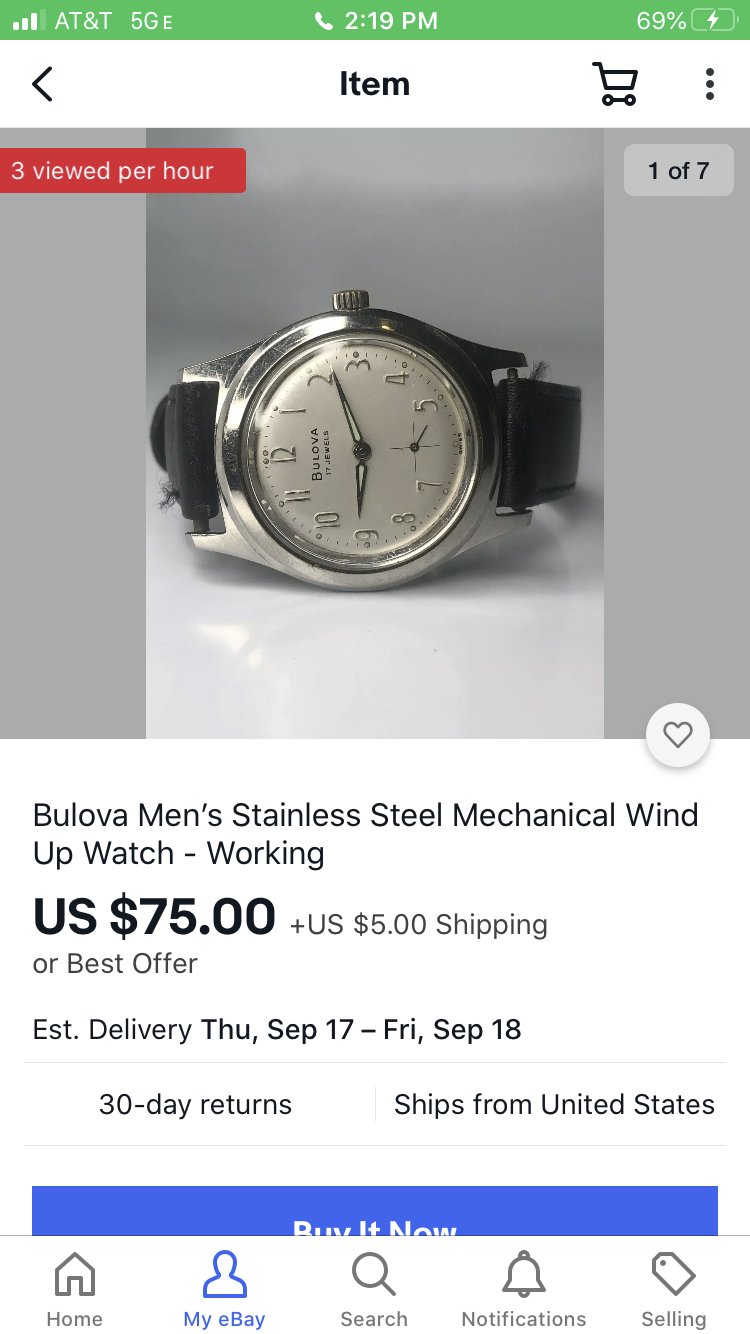This screenshot has height=1334, width=750.
Task: Open the Bulova watch photo gallery
Action: coord(375,433)
